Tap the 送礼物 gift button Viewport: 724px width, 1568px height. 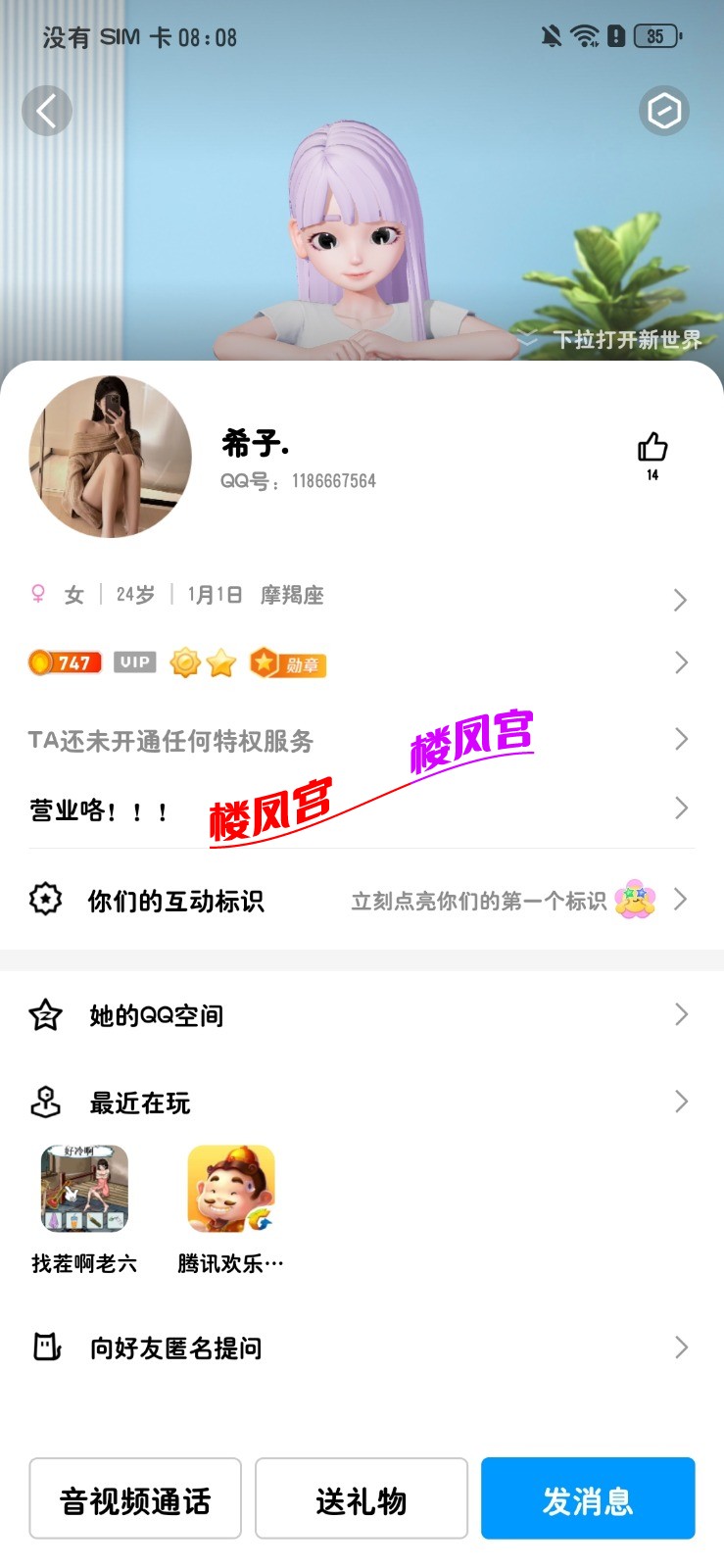(361, 1498)
